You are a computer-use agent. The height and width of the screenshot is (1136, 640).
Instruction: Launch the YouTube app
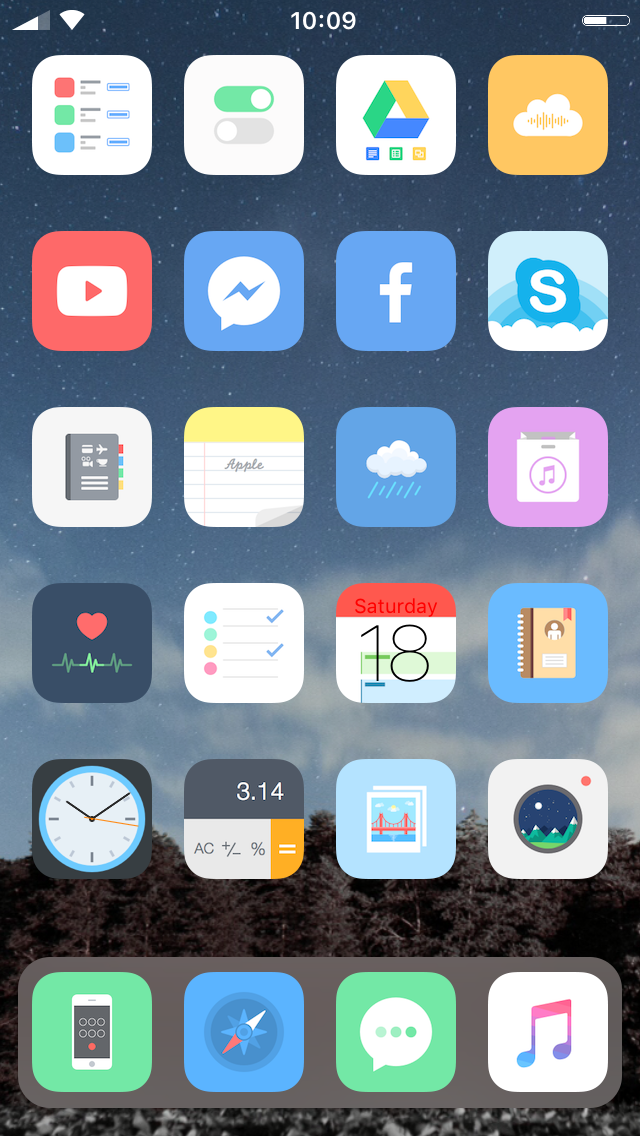[x=92, y=291]
